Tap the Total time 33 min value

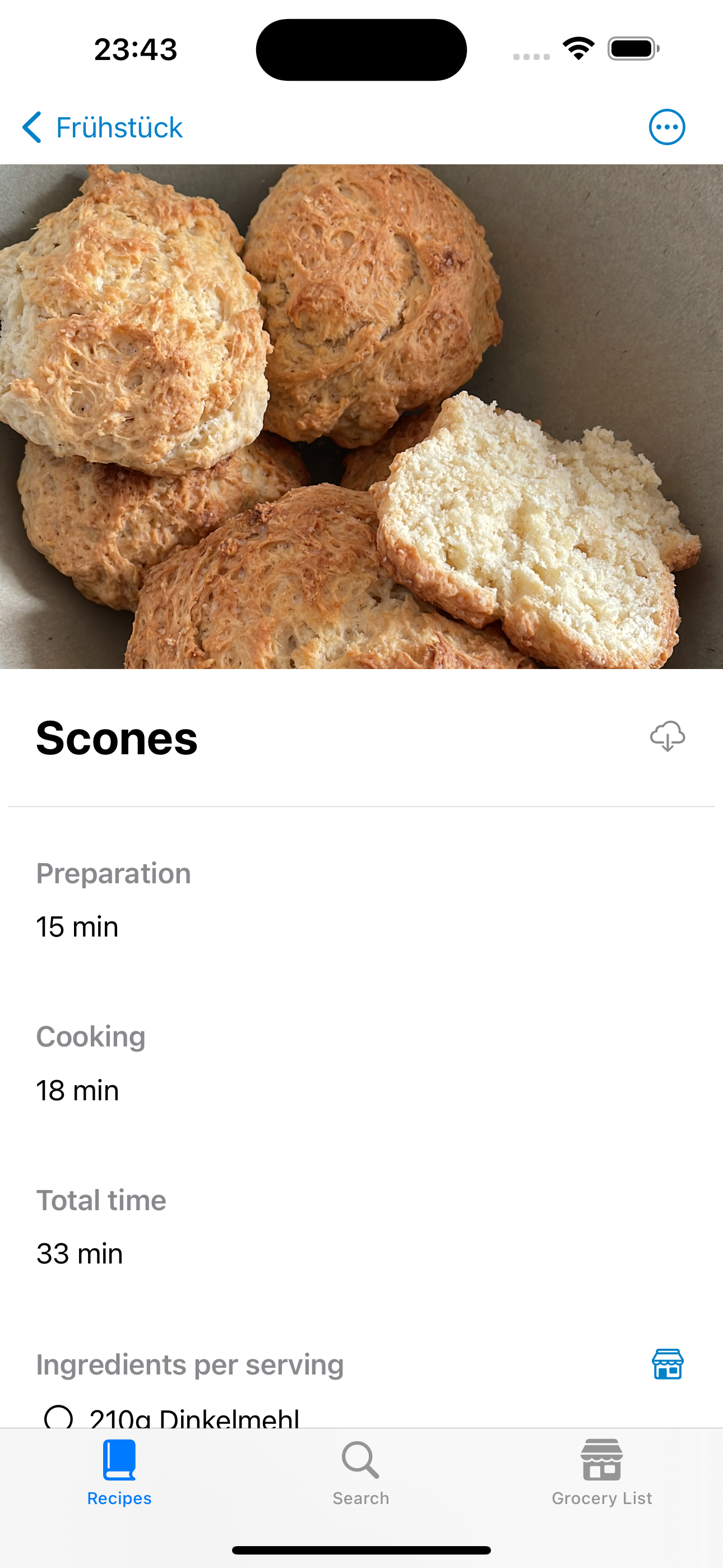pos(79,1253)
